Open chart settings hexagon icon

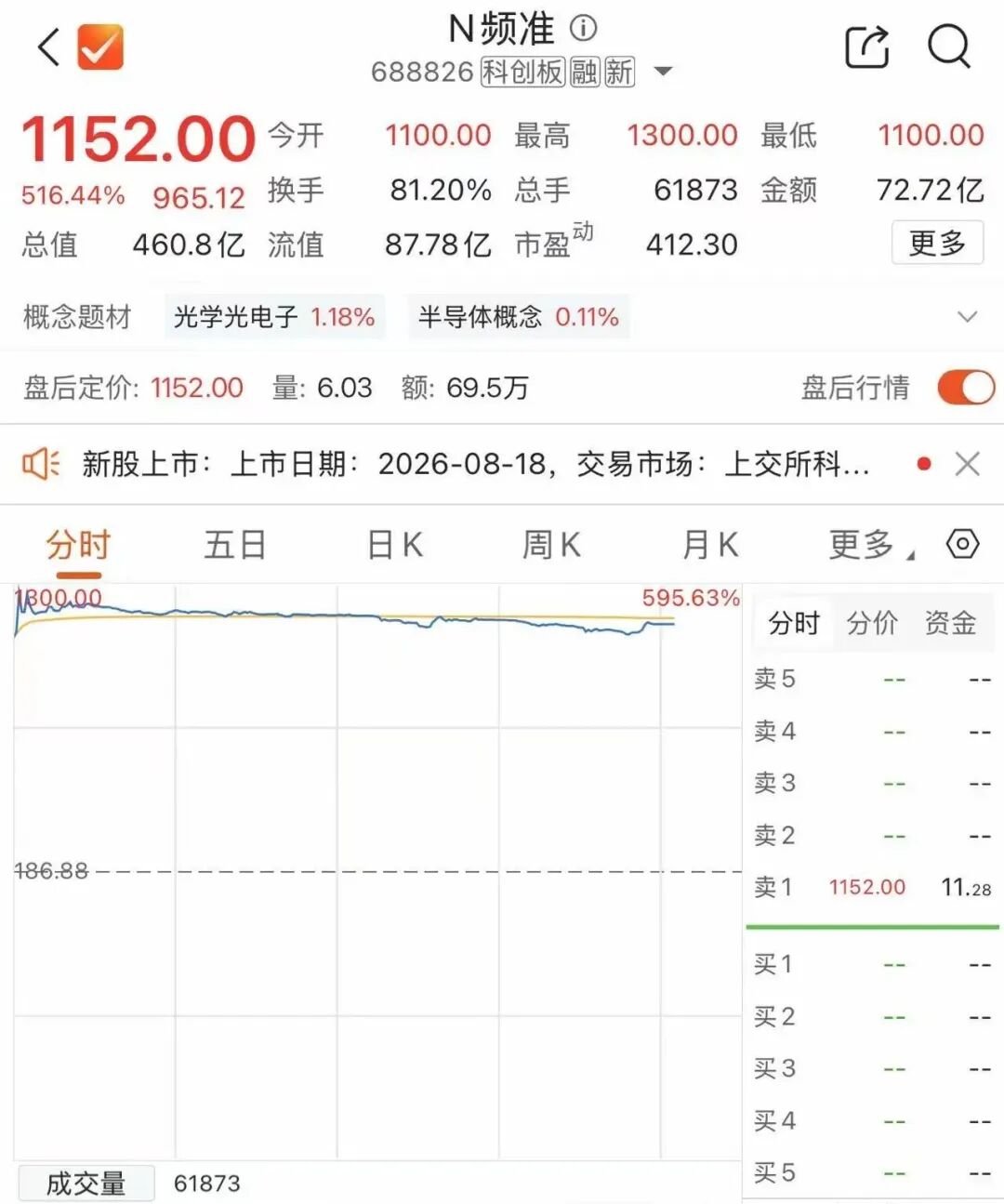962,544
